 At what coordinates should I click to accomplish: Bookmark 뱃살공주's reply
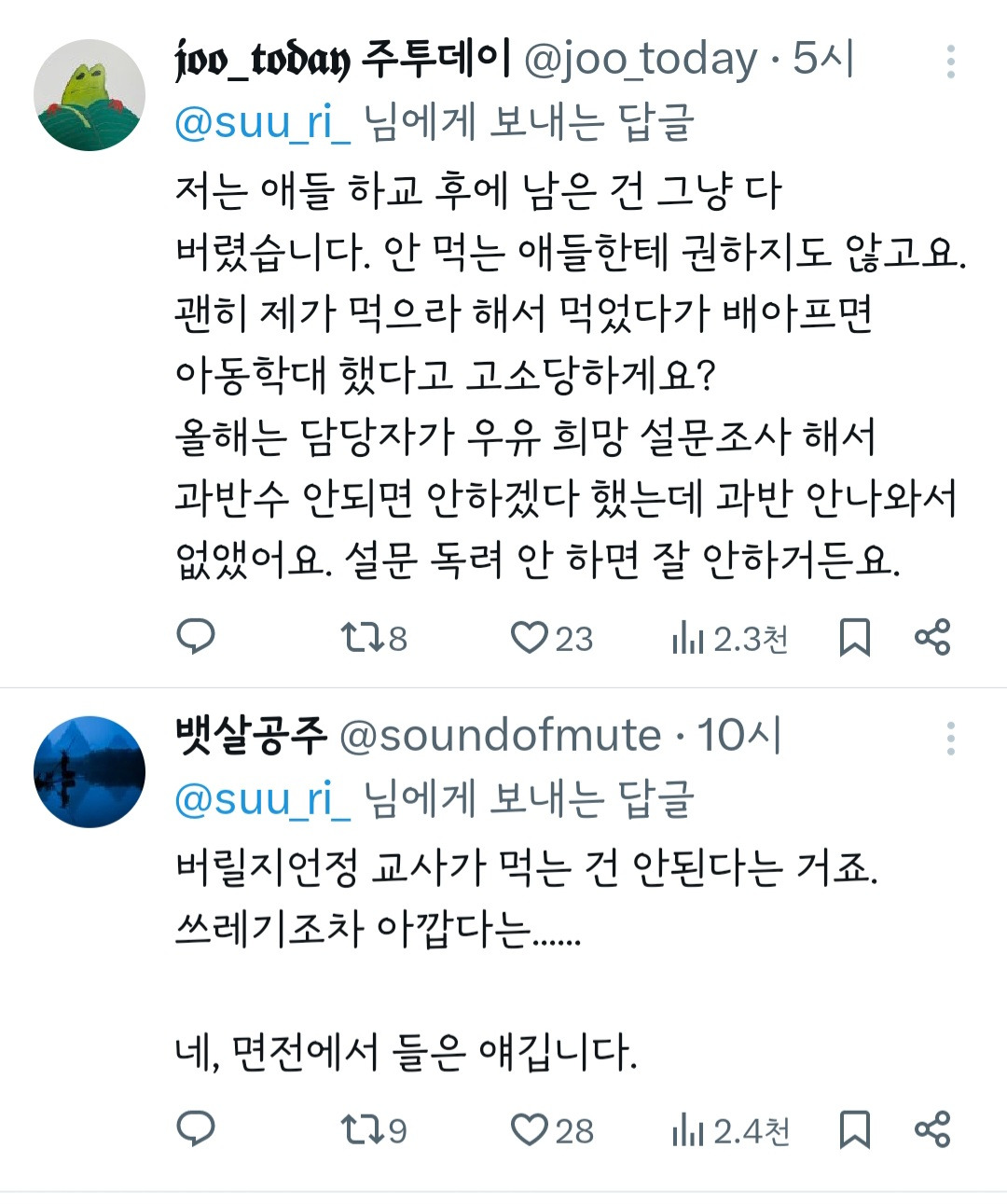(855, 1130)
